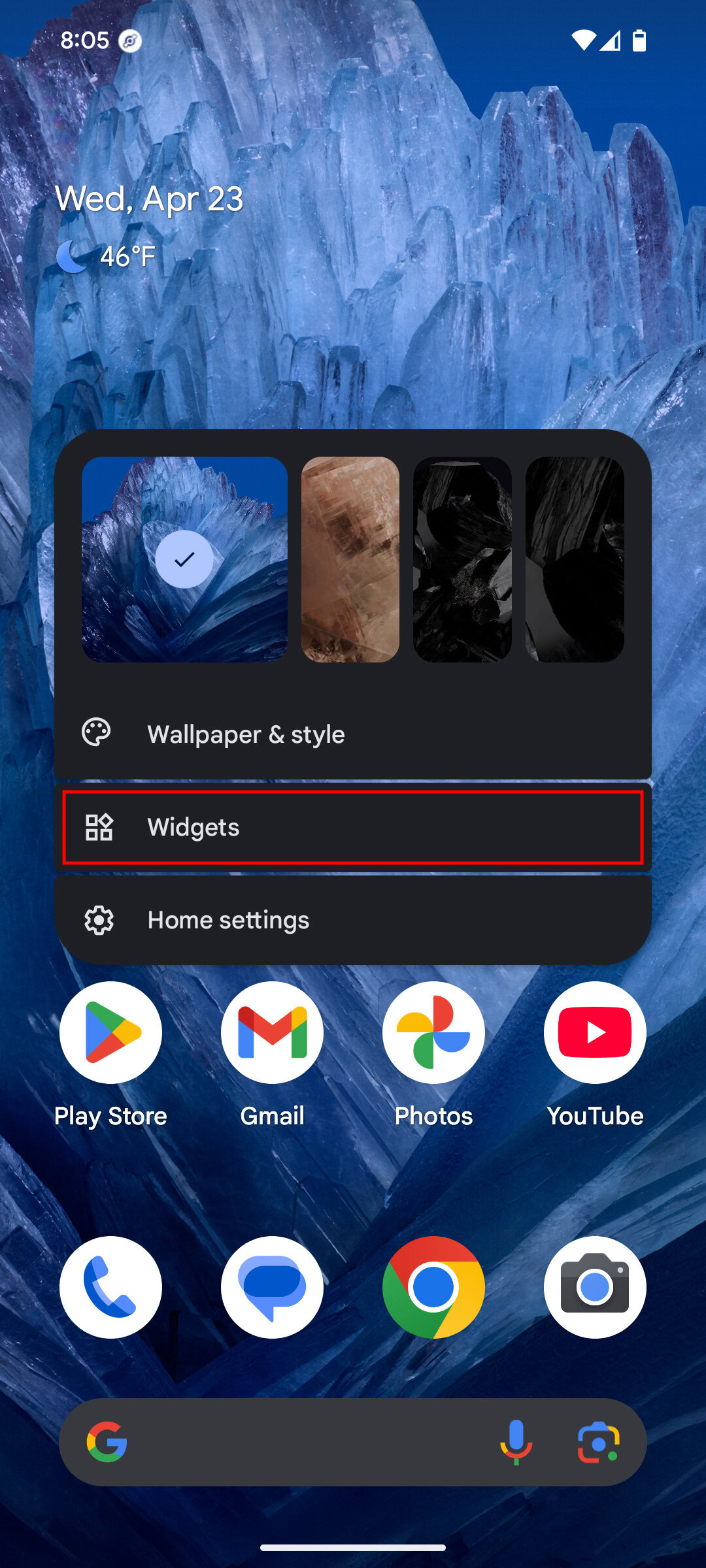The height and width of the screenshot is (1568, 706).
Task: Open the Widgets option
Action: click(x=353, y=827)
